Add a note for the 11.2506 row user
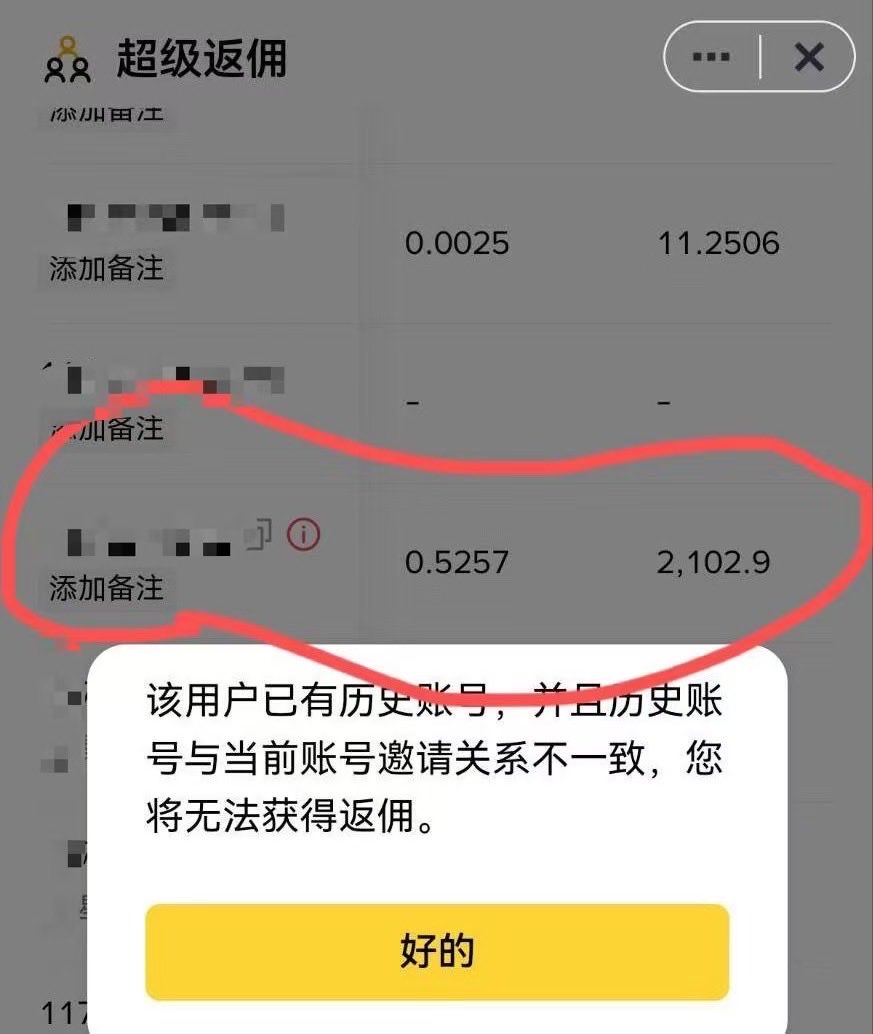This screenshot has width=873, height=1034. click(x=106, y=269)
